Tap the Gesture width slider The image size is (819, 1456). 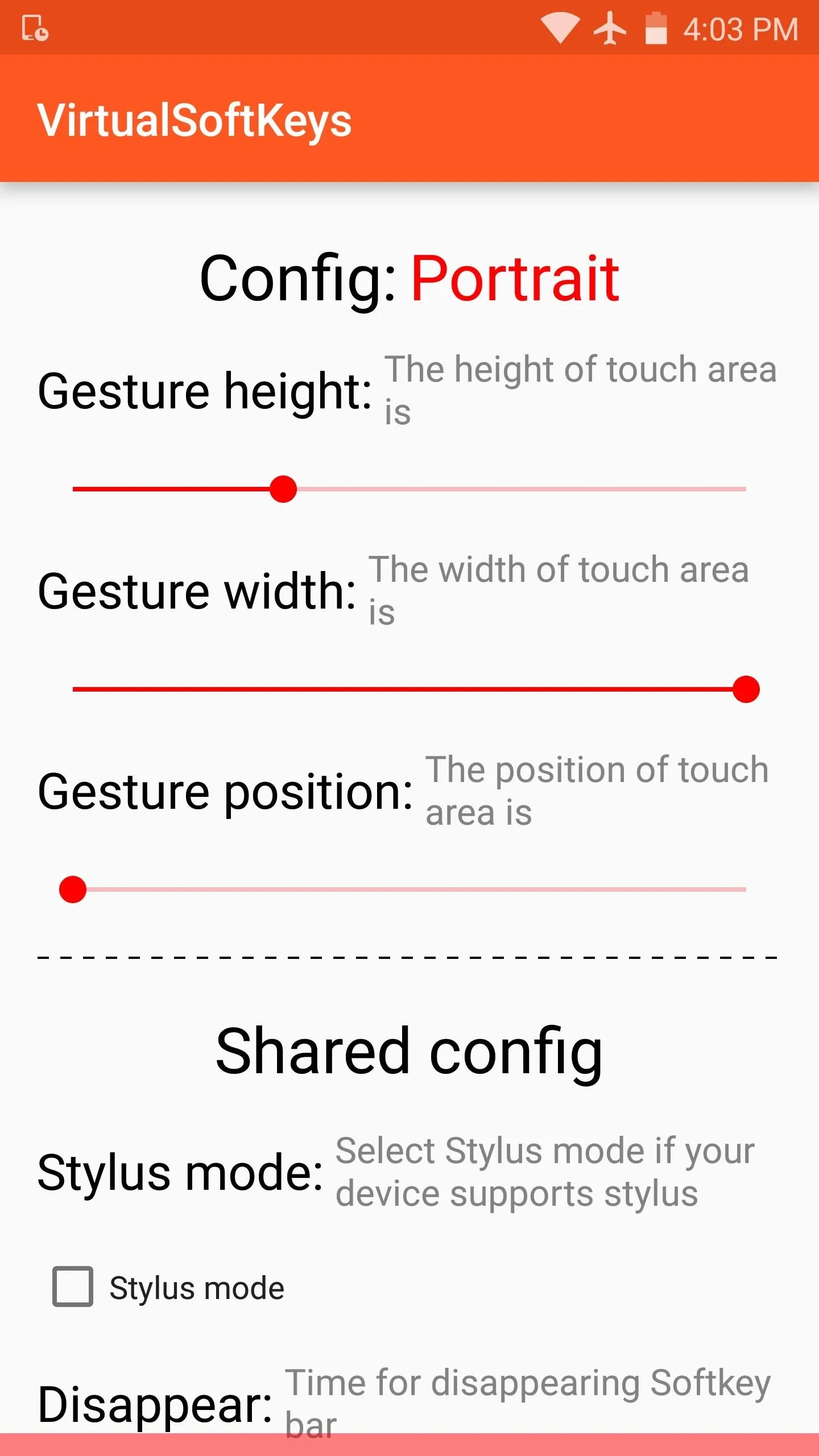coord(409,689)
